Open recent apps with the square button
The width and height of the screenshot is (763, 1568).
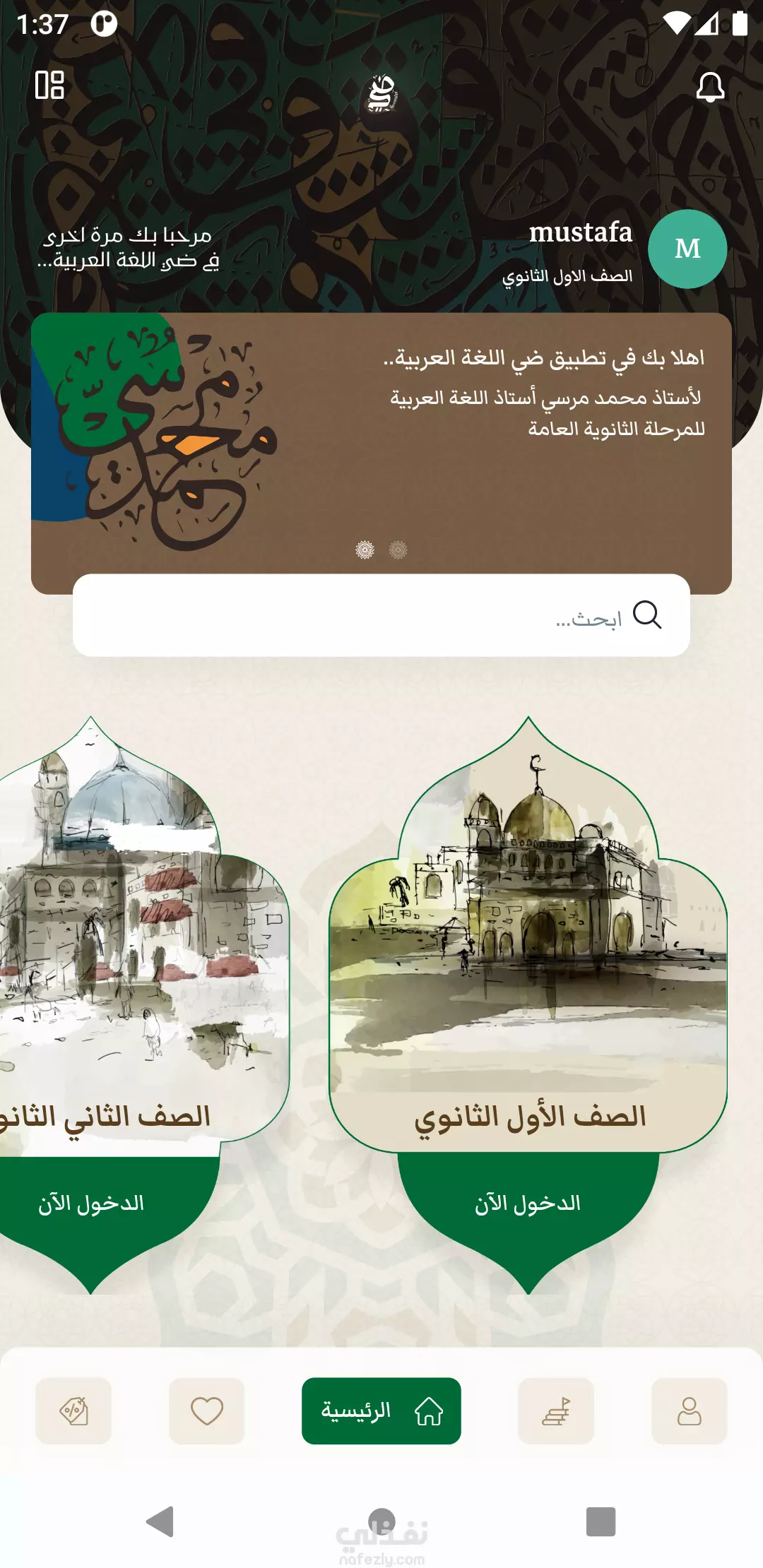click(601, 1521)
